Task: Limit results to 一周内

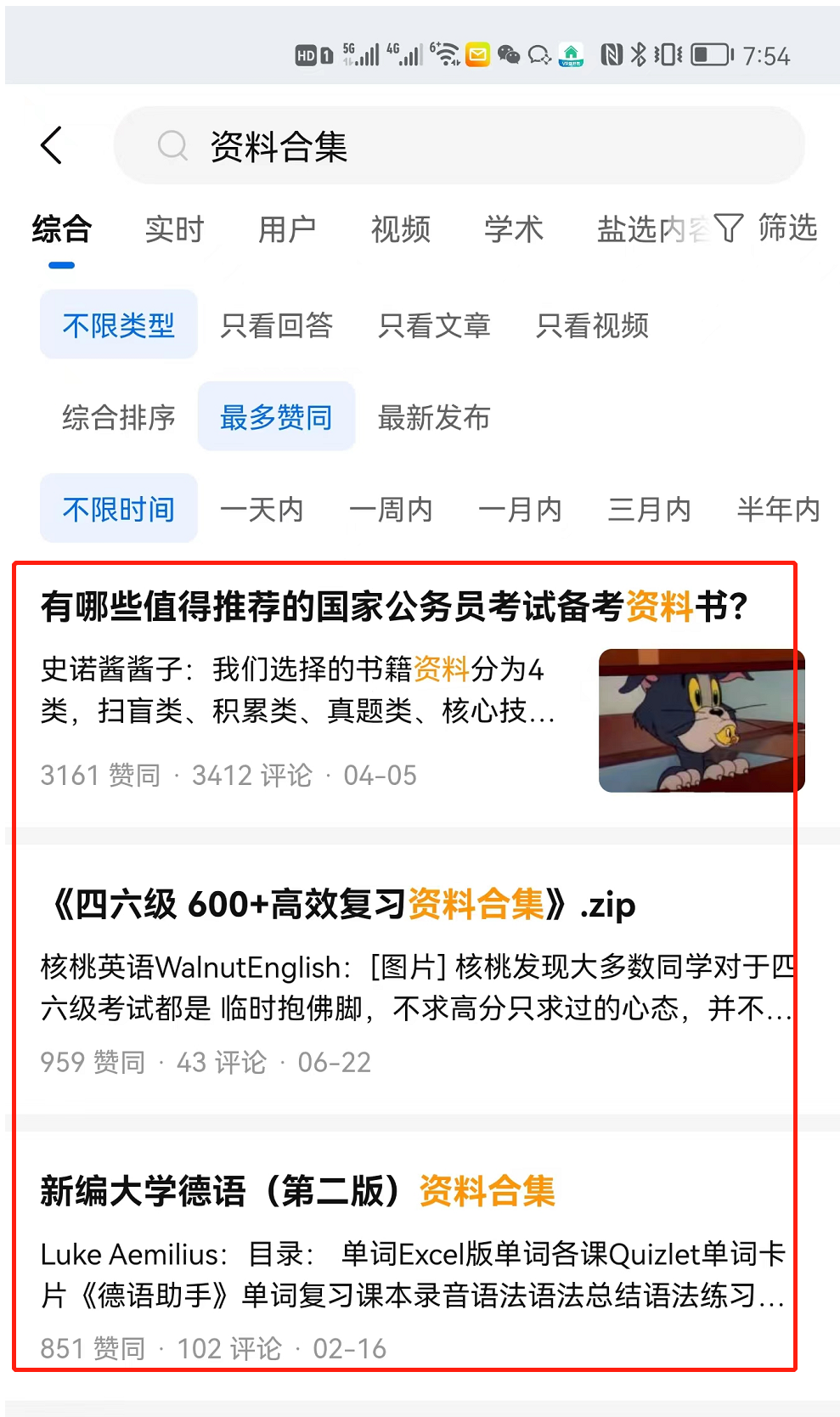Action: [391, 510]
